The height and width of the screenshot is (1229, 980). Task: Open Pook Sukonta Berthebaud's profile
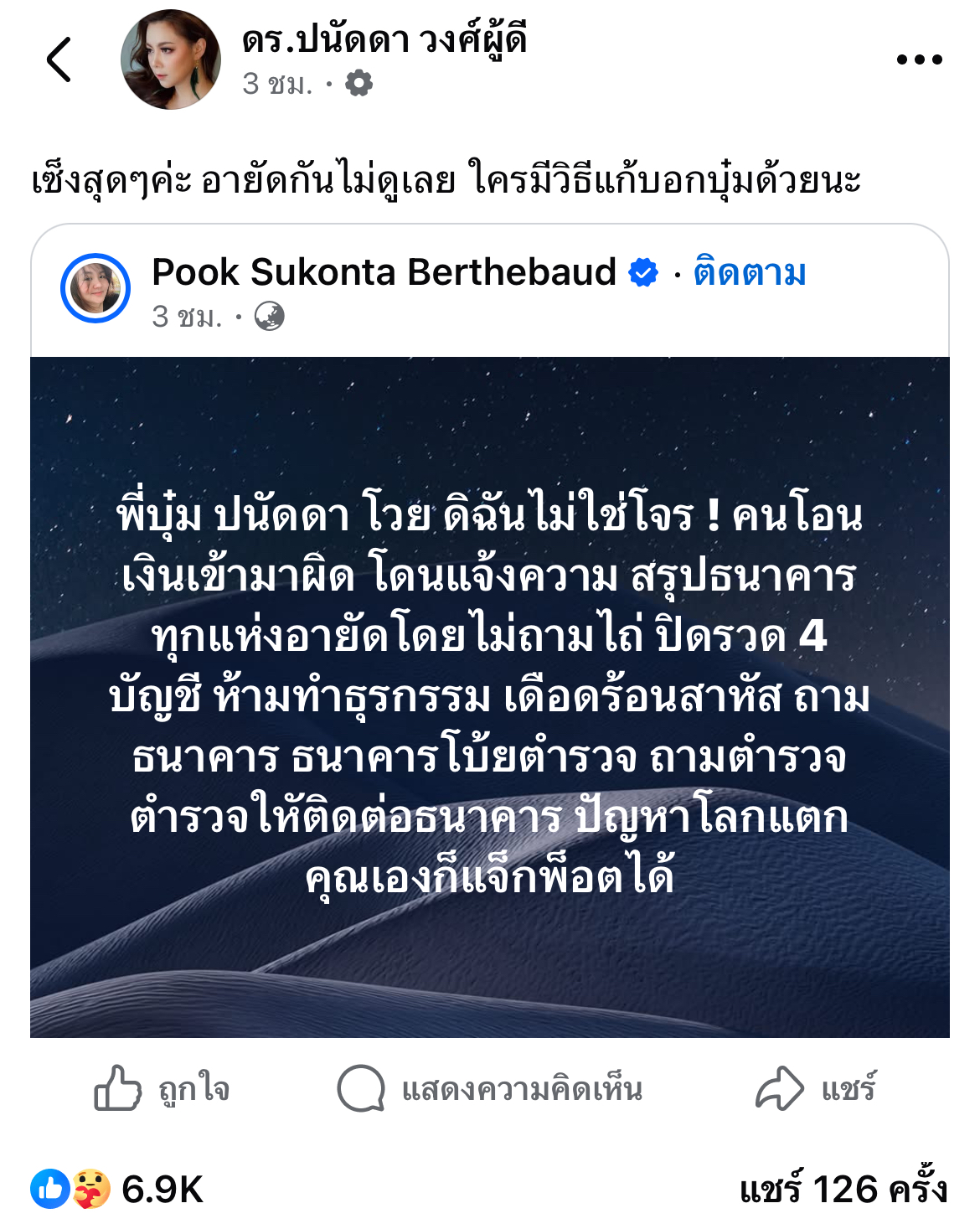[x=384, y=272]
